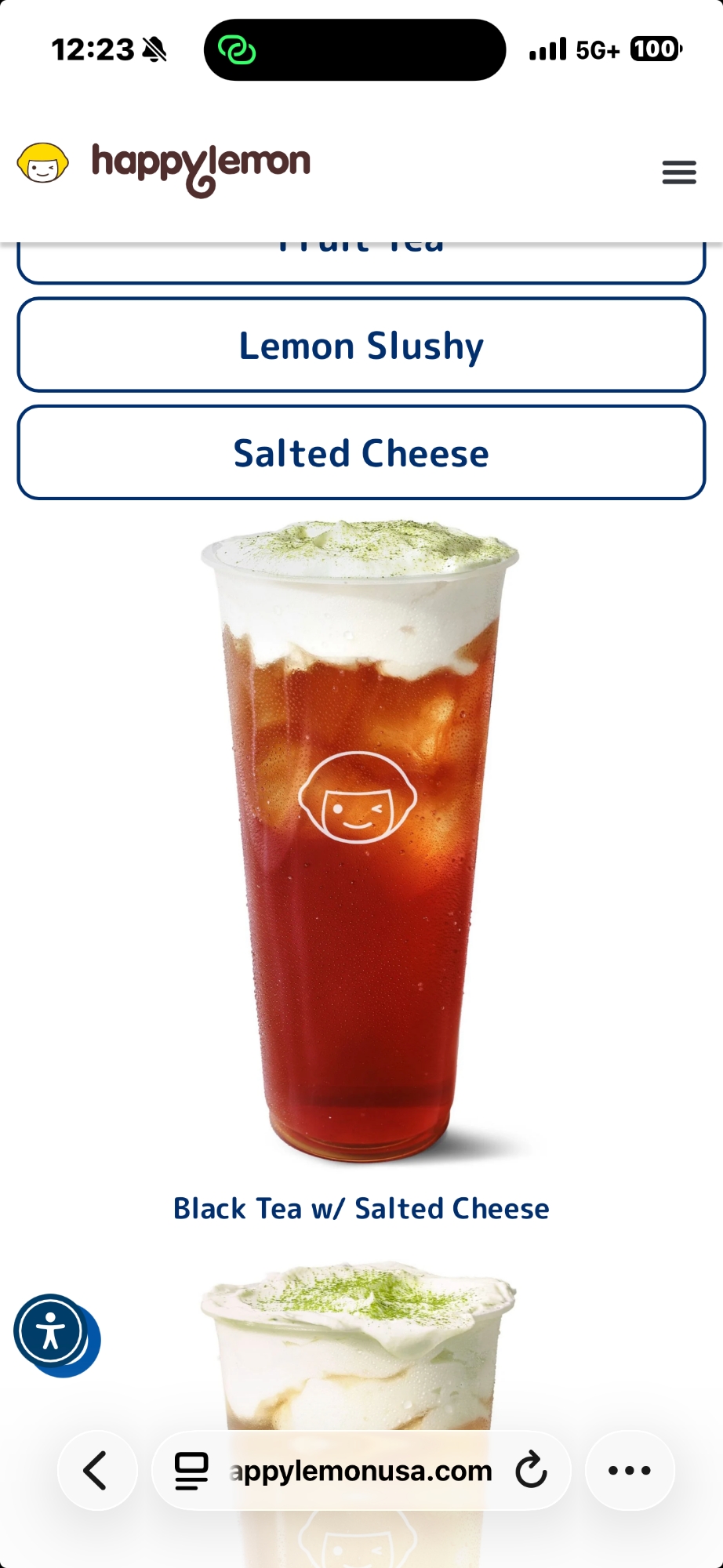
Task: Open Black Tea w/ Salted Cheese drink
Action: click(361, 1208)
